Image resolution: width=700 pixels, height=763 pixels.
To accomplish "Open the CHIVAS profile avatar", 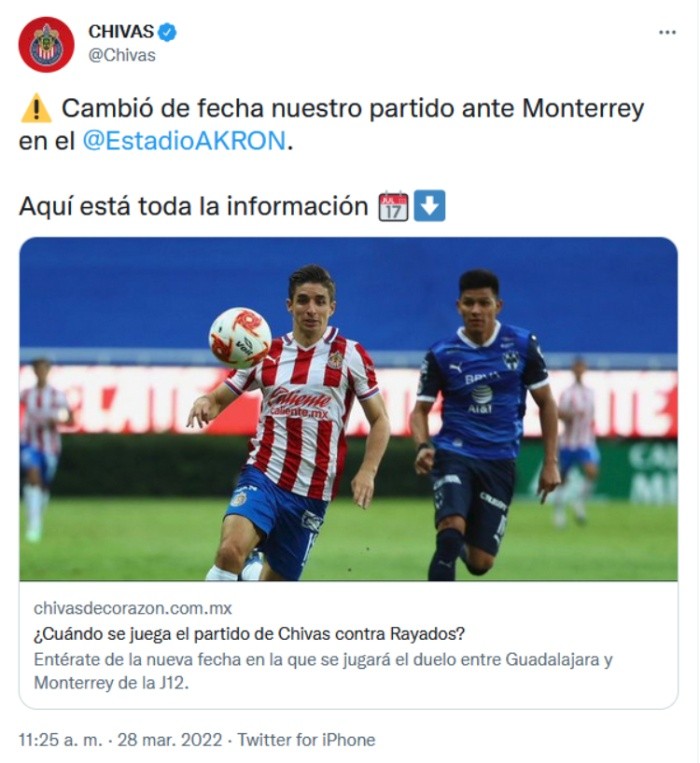I will (46, 44).
